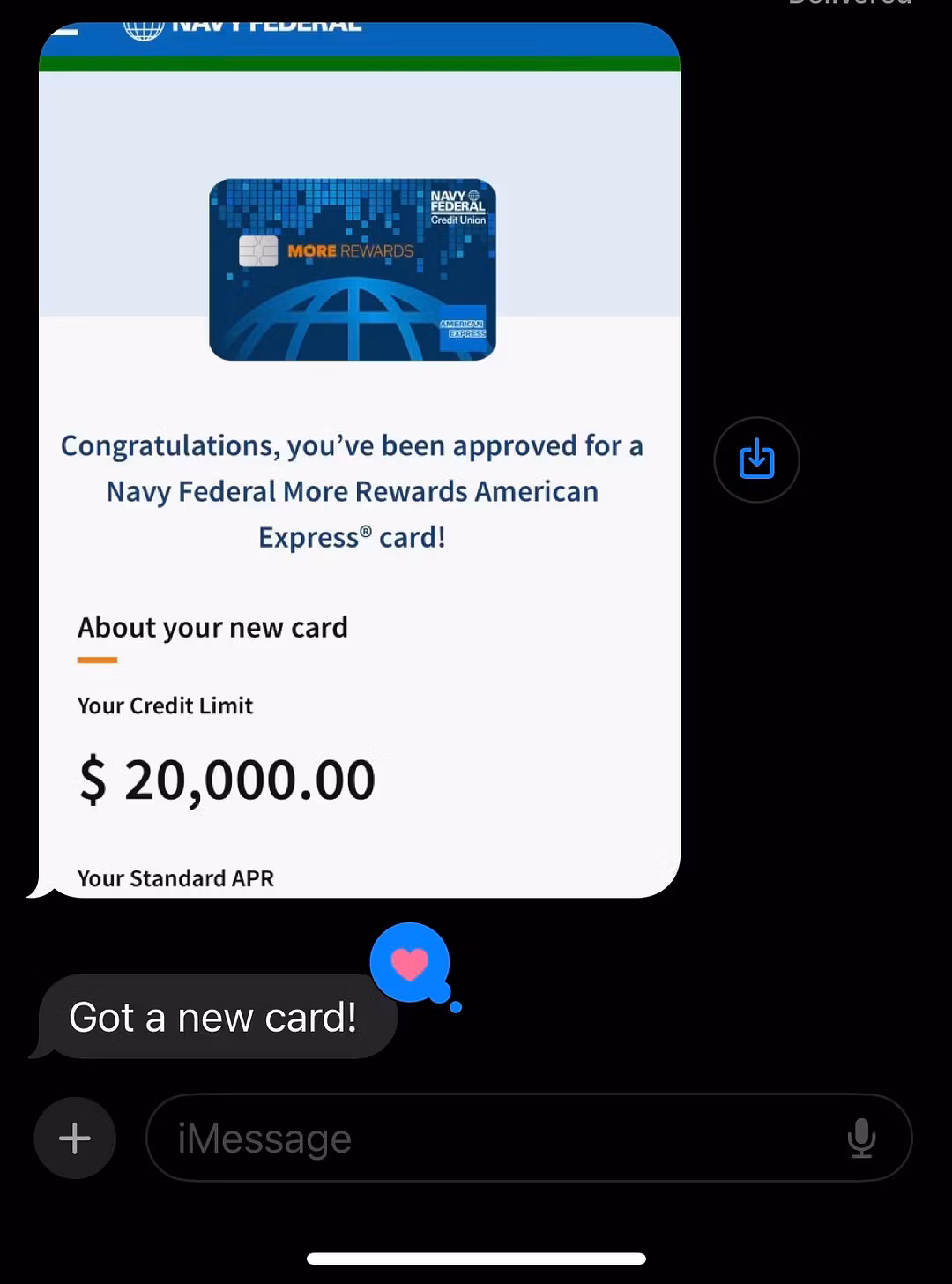Tap the heart reaction on the message
Viewport: 952px width, 1284px height.
tap(410, 963)
